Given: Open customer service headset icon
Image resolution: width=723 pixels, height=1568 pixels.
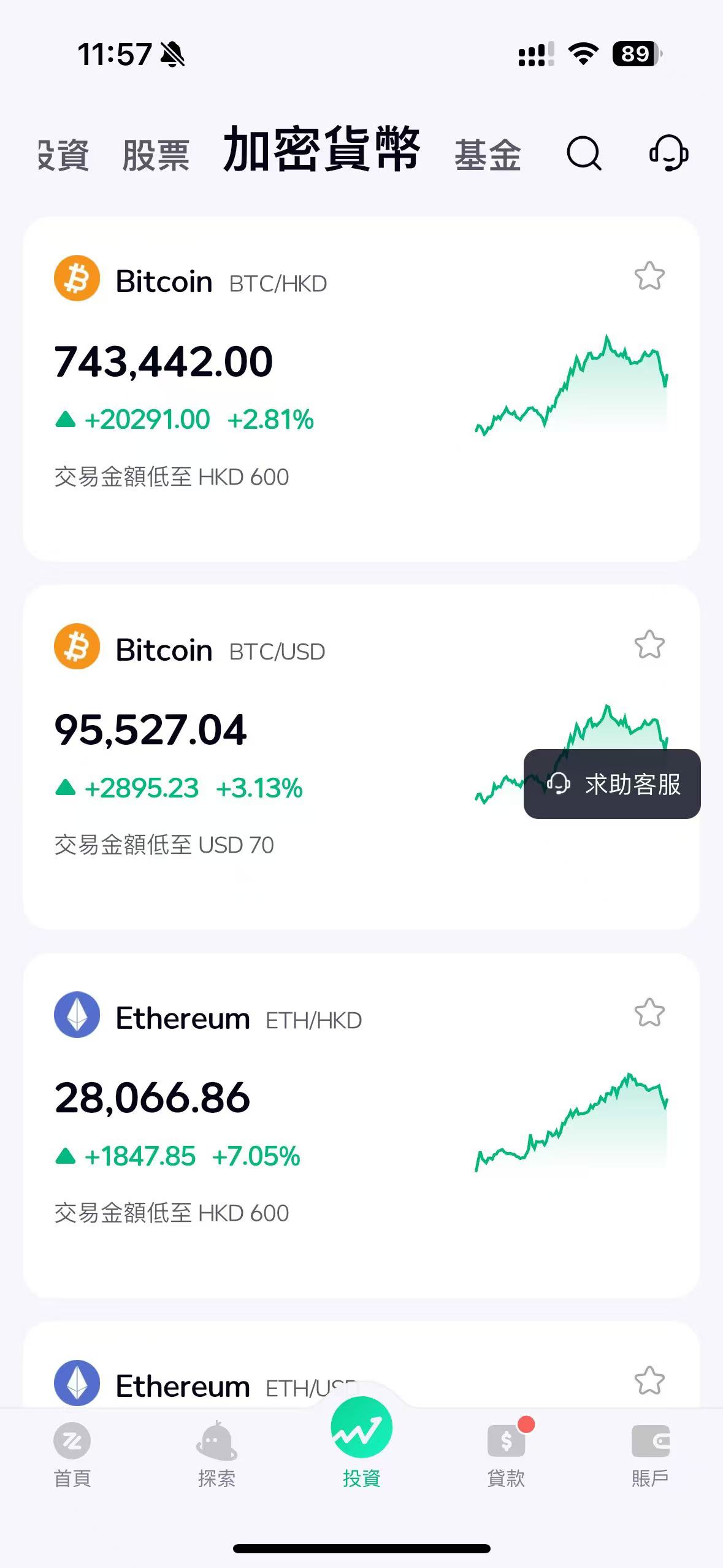Looking at the screenshot, I should click(x=668, y=153).
